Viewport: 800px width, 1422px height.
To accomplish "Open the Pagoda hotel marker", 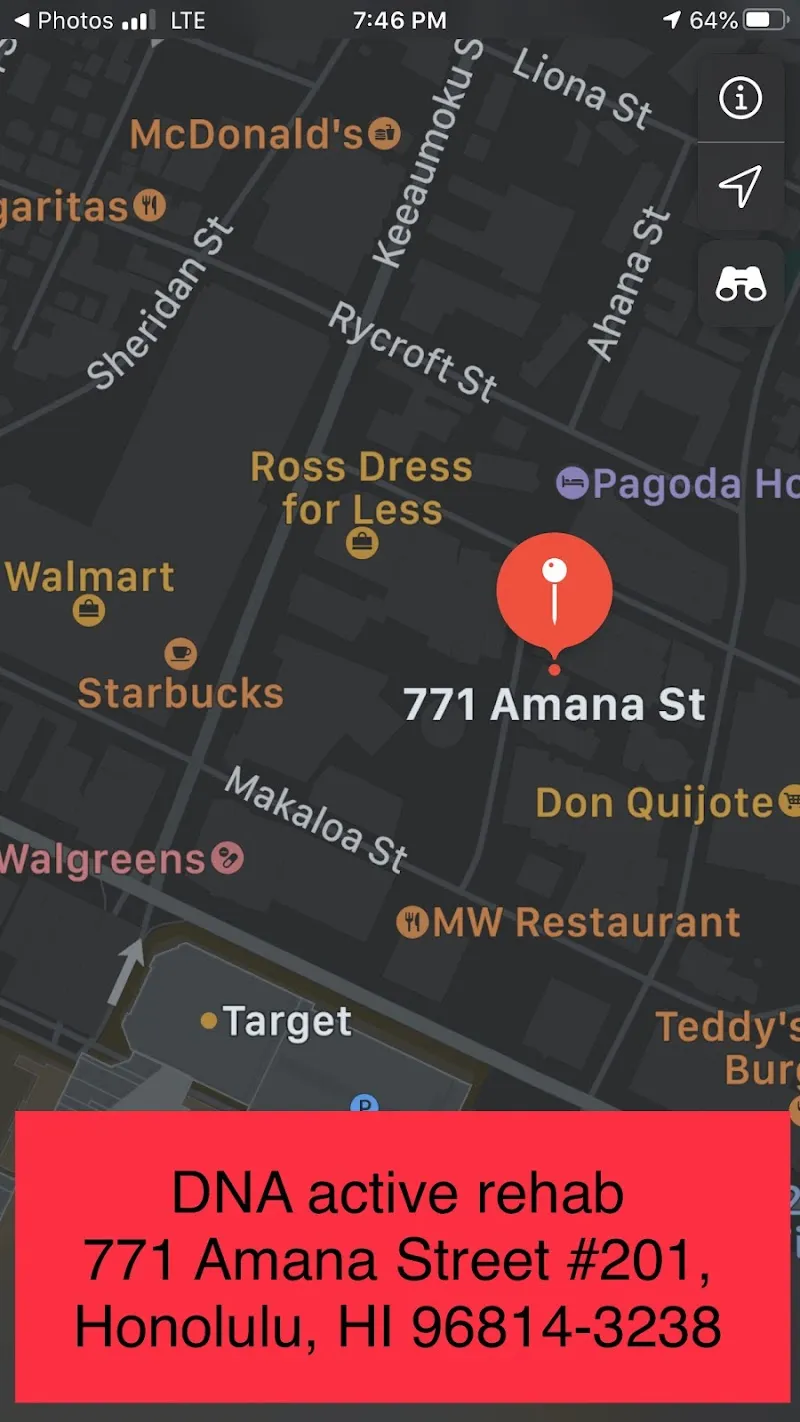I will [572, 484].
